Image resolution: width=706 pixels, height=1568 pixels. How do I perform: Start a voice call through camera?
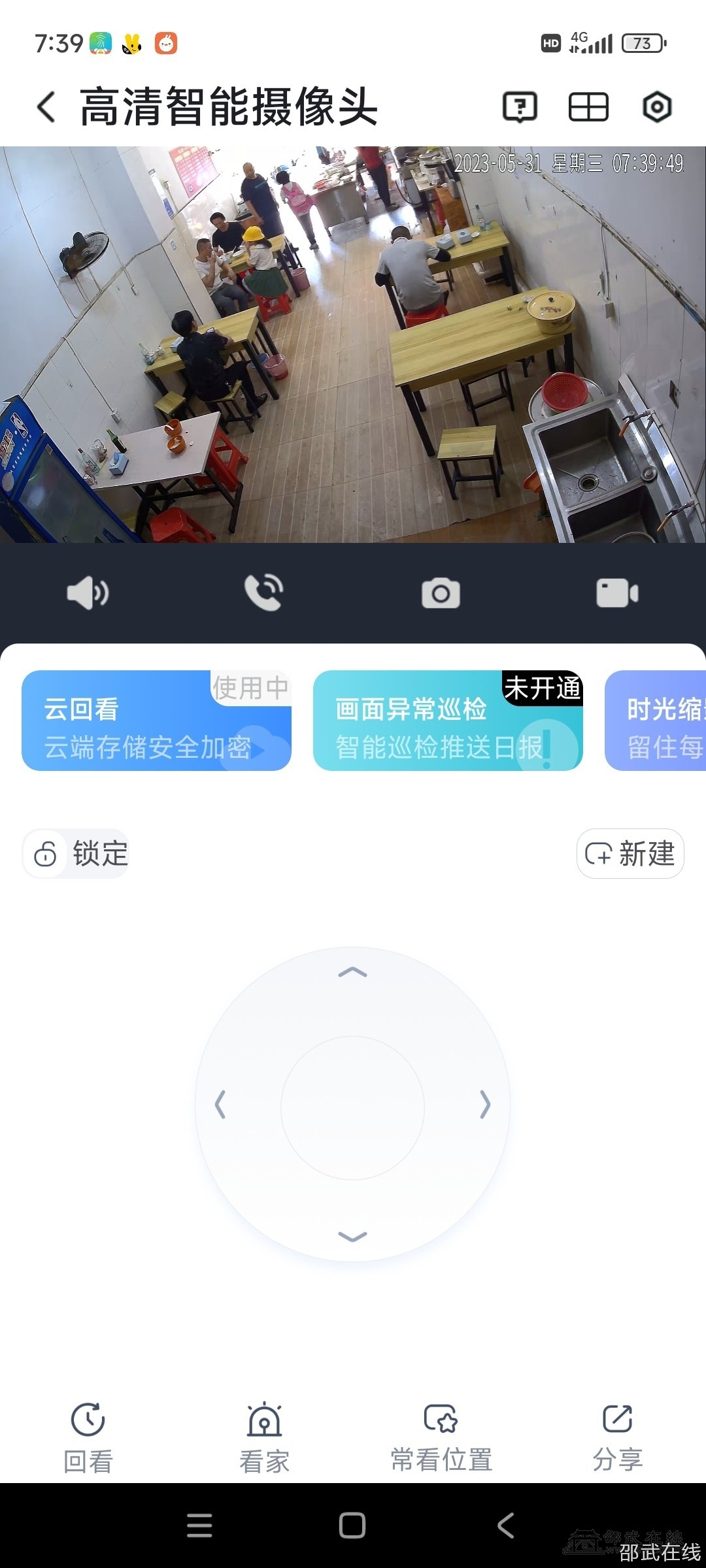coord(264,593)
